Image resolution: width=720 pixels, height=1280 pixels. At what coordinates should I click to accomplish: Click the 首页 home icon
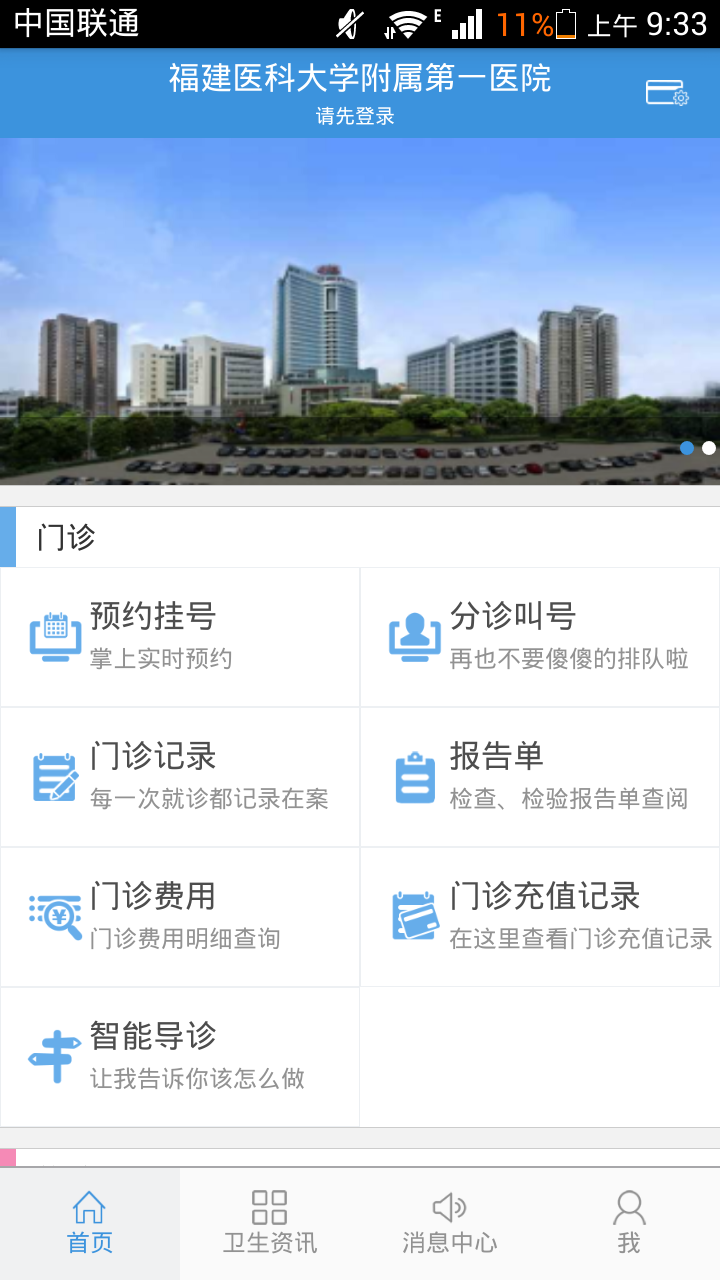coord(90,1207)
